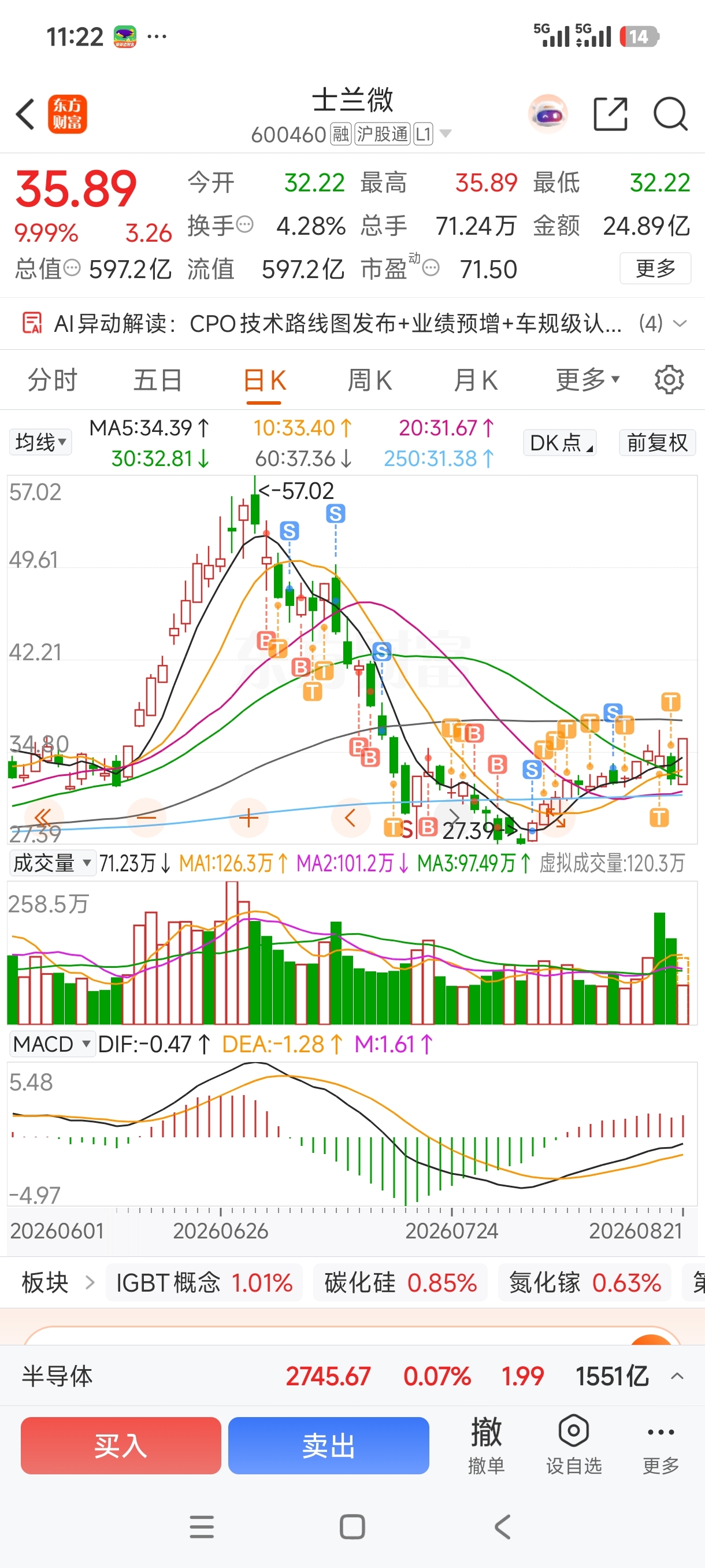This screenshot has width=705, height=1568.
Task: Share this stock page
Action: (x=610, y=114)
